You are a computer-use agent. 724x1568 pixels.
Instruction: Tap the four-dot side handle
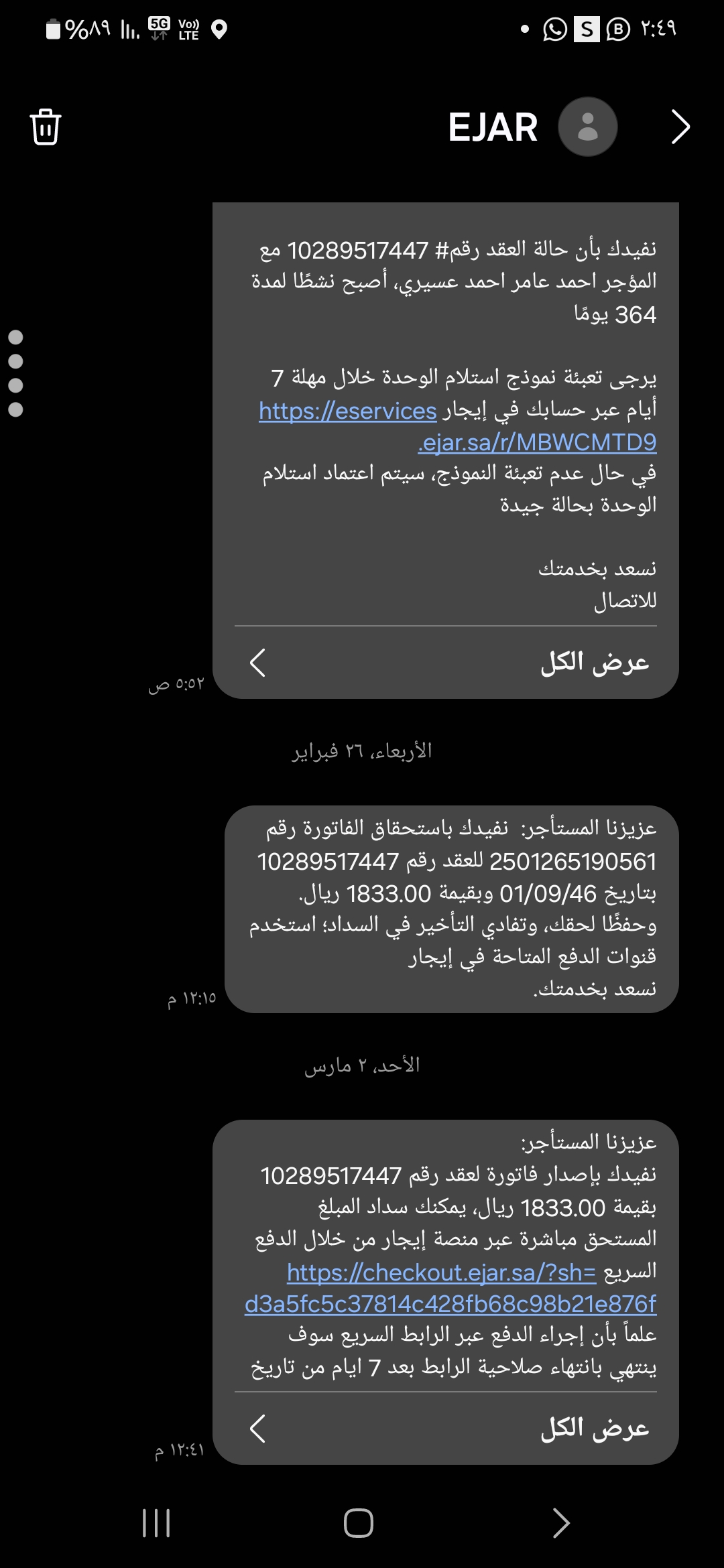click(x=15, y=373)
